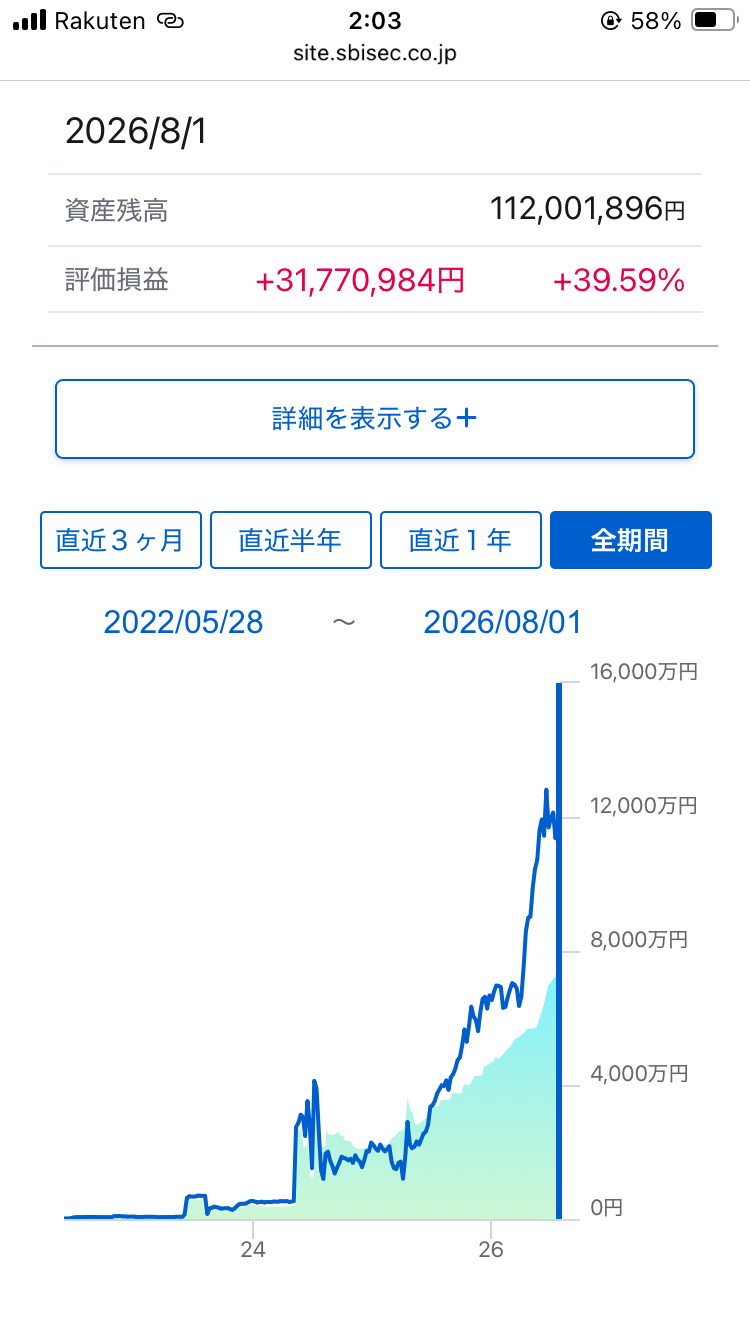Change end date 2026/08/01
The image size is (750, 1334).
[502, 622]
